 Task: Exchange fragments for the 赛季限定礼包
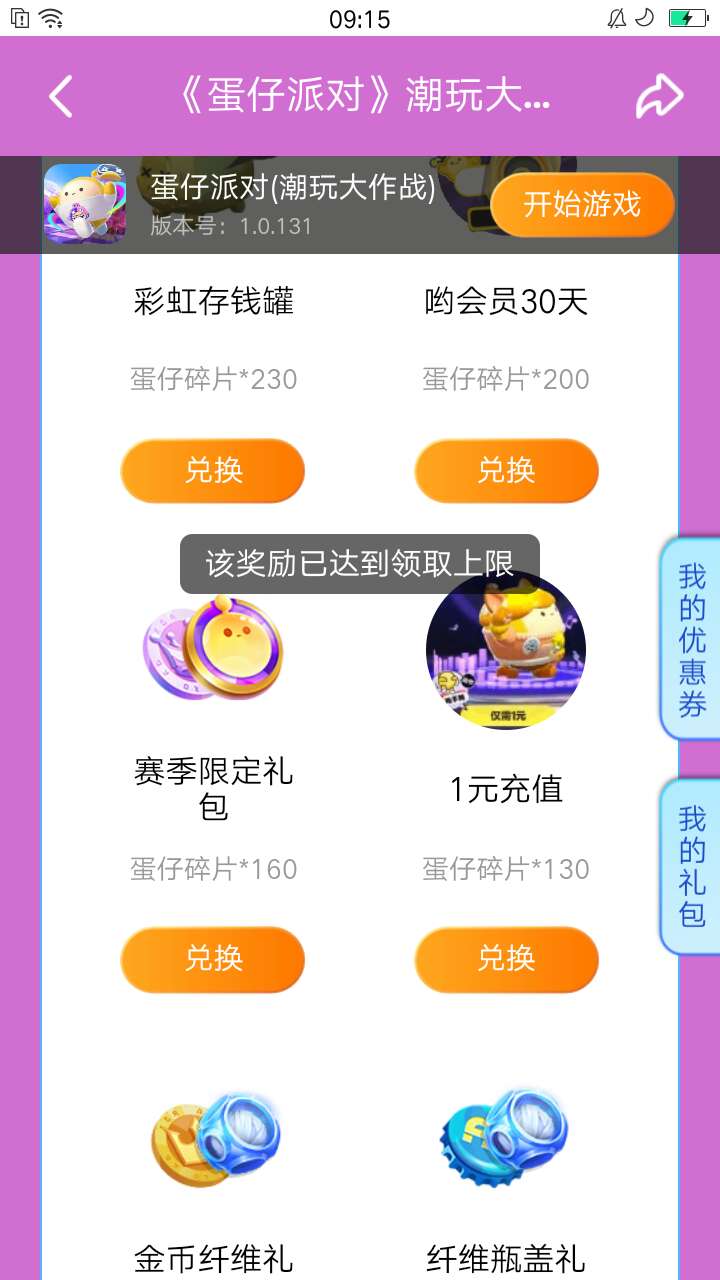coord(213,958)
